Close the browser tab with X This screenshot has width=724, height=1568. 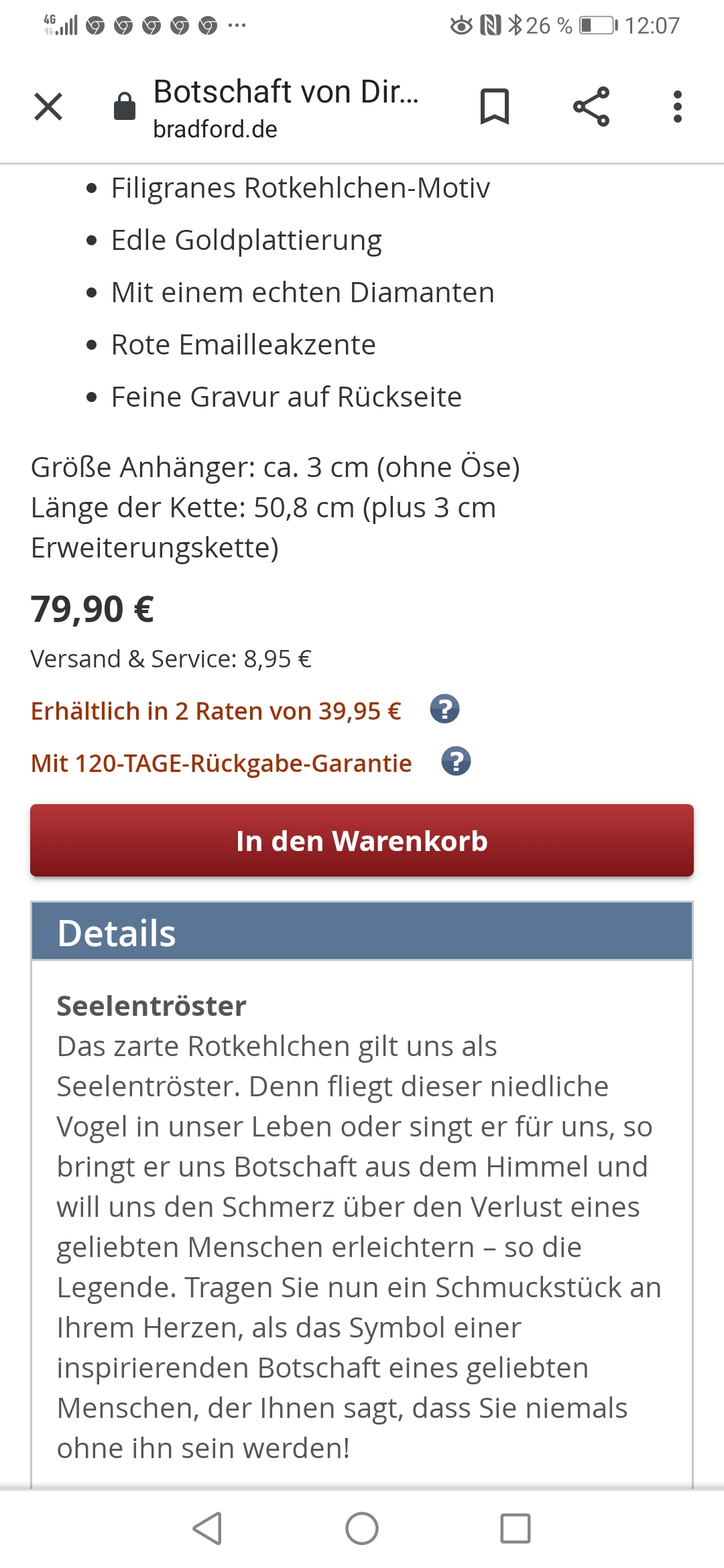coord(48,107)
